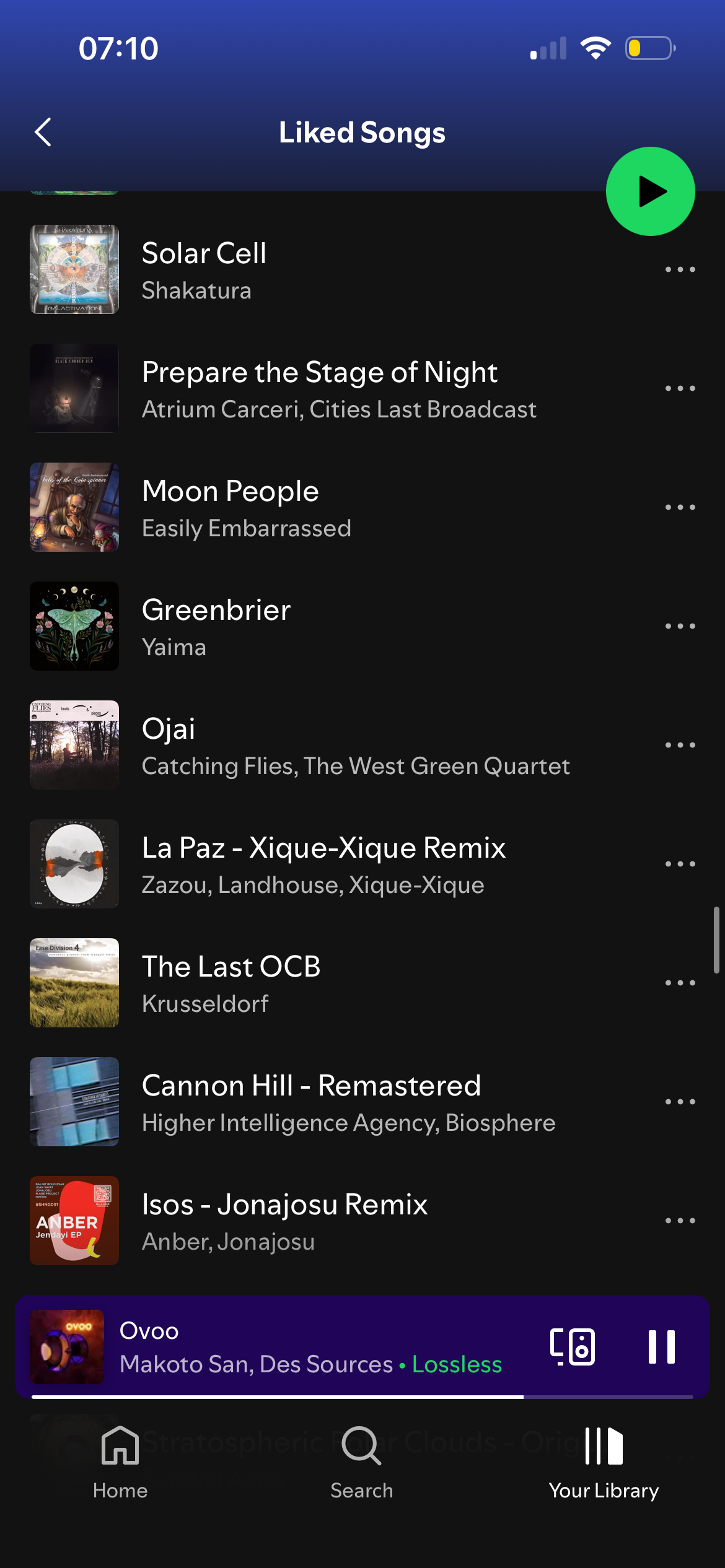The height and width of the screenshot is (1568, 725).
Task: Open more options for Greenbrier
Action: coord(680,626)
